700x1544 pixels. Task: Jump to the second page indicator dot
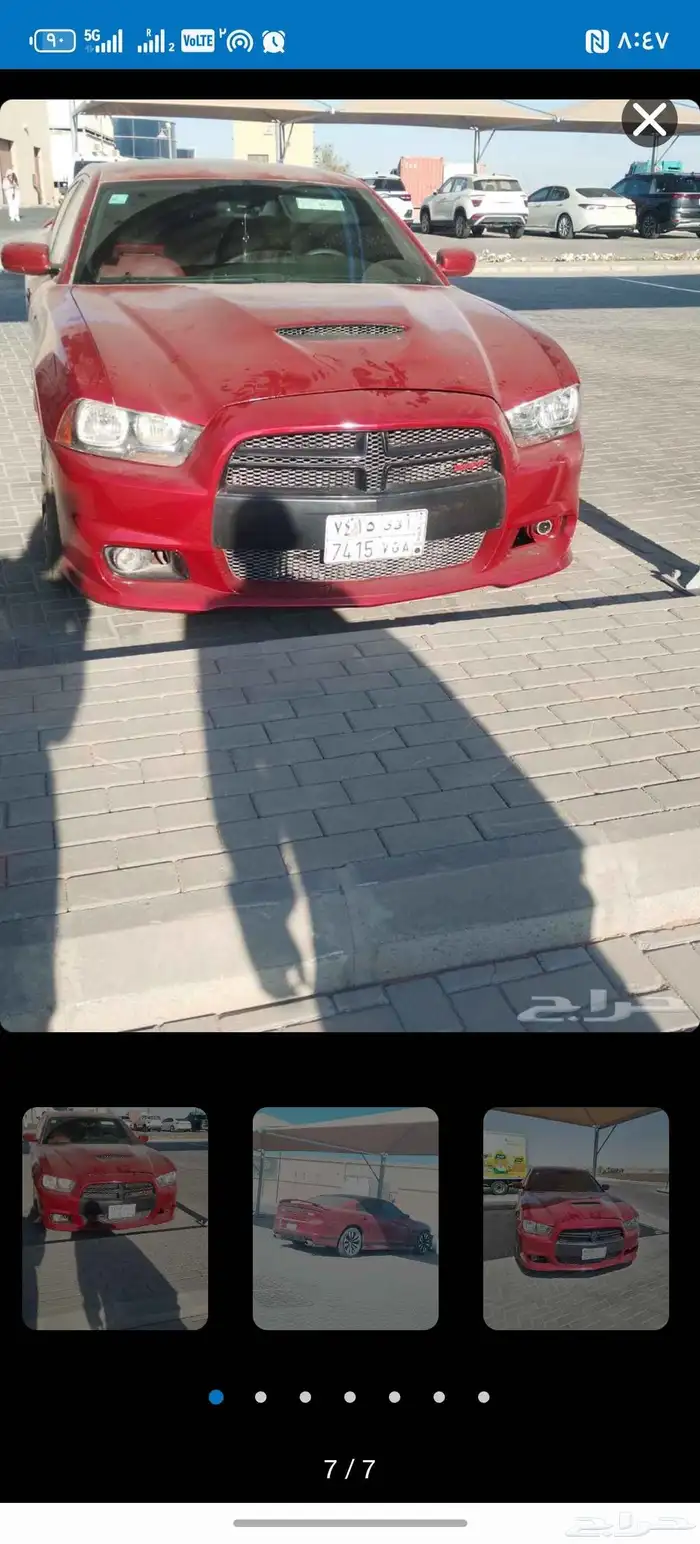coord(260,1397)
